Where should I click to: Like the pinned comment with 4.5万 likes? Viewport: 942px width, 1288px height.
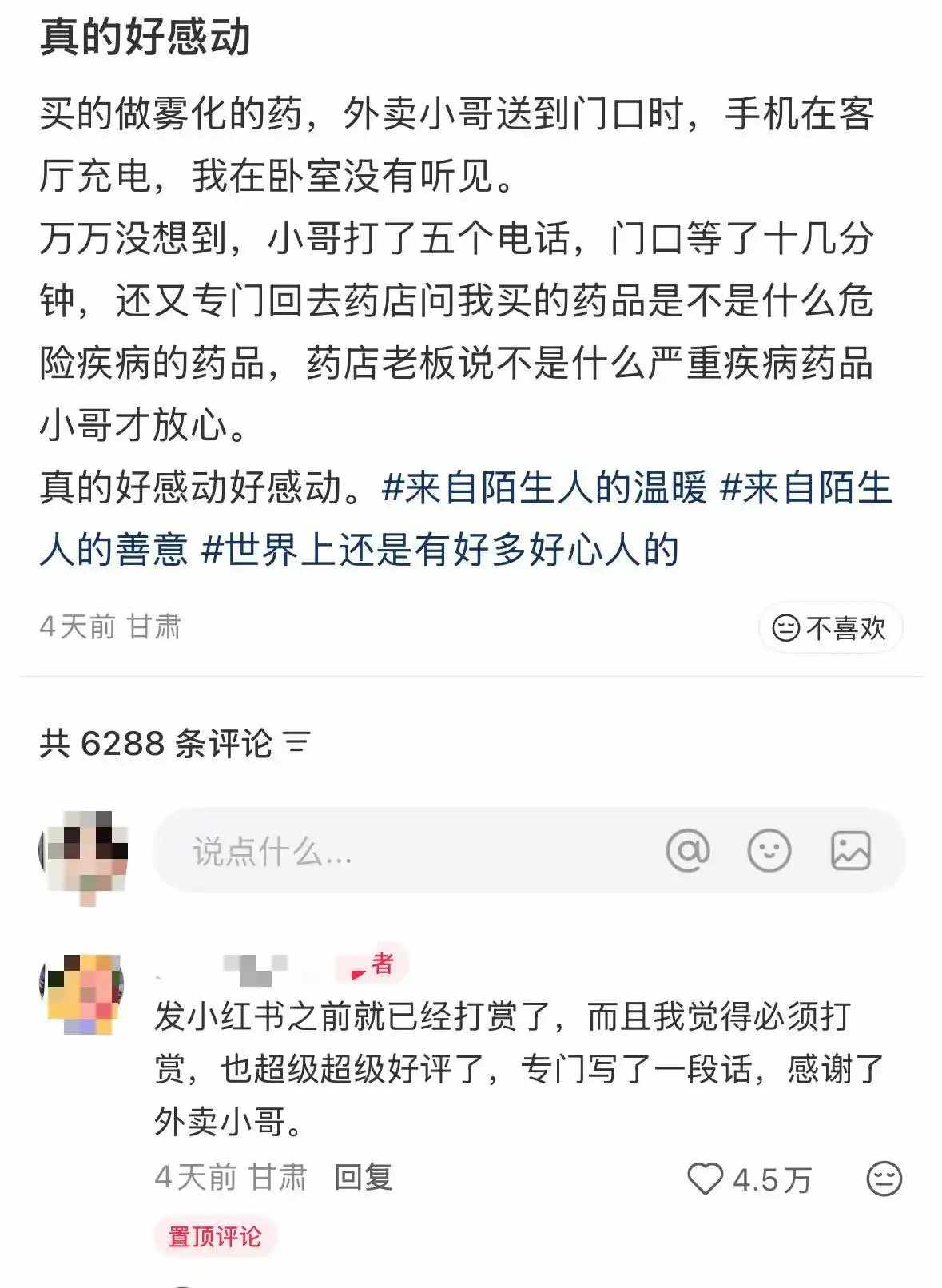(x=706, y=1179)
